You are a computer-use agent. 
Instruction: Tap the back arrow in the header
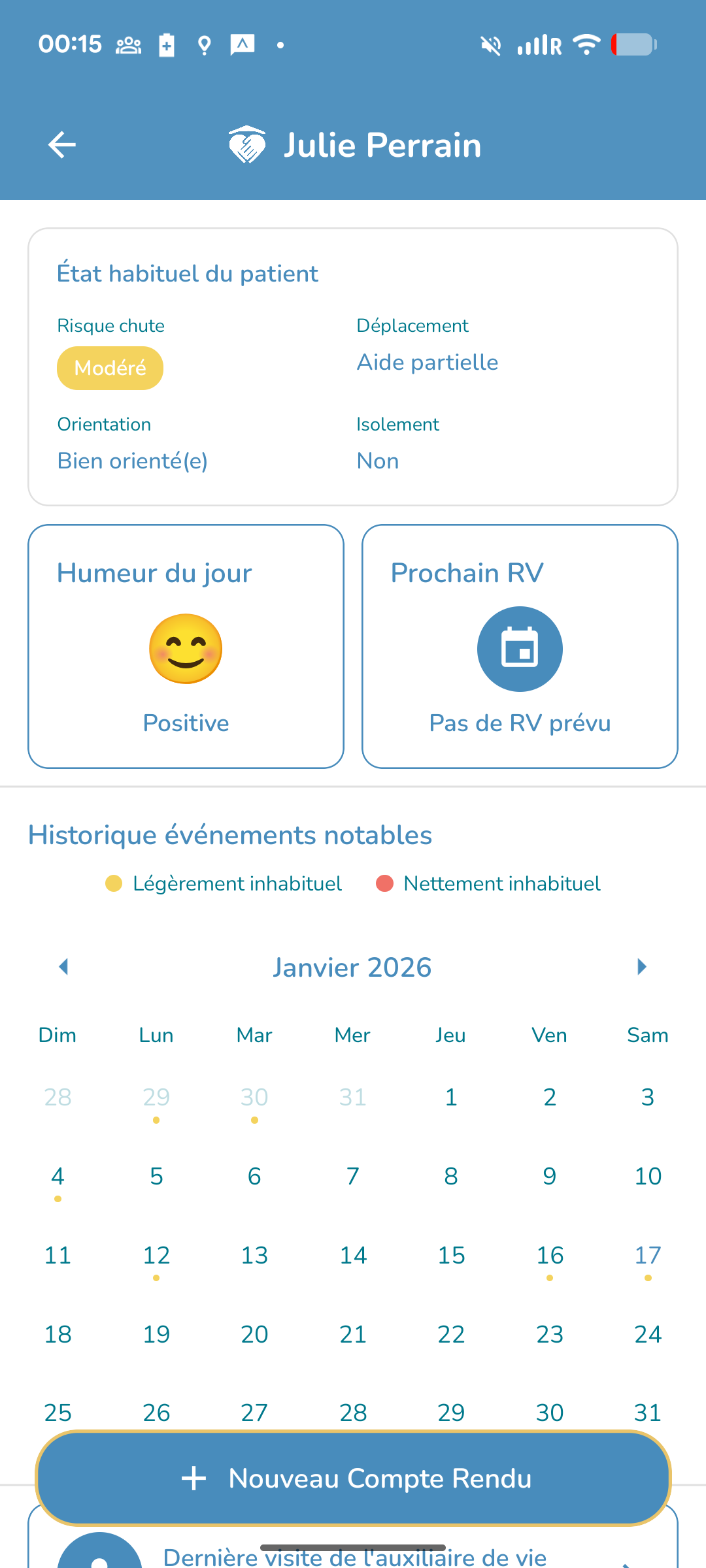click(62, 144)
